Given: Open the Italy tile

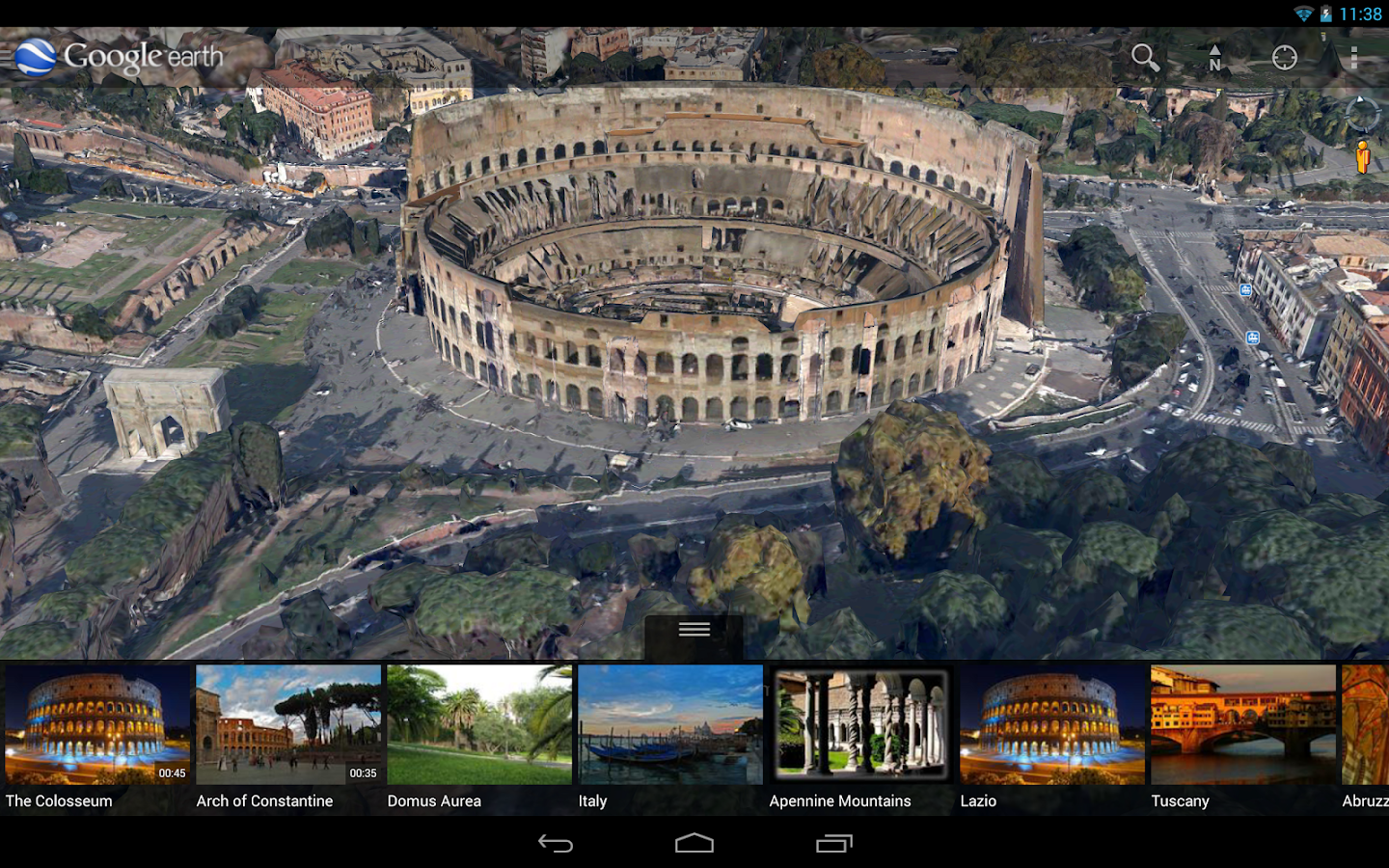Looking at the screenshot, I should click(x=669, y=725).
